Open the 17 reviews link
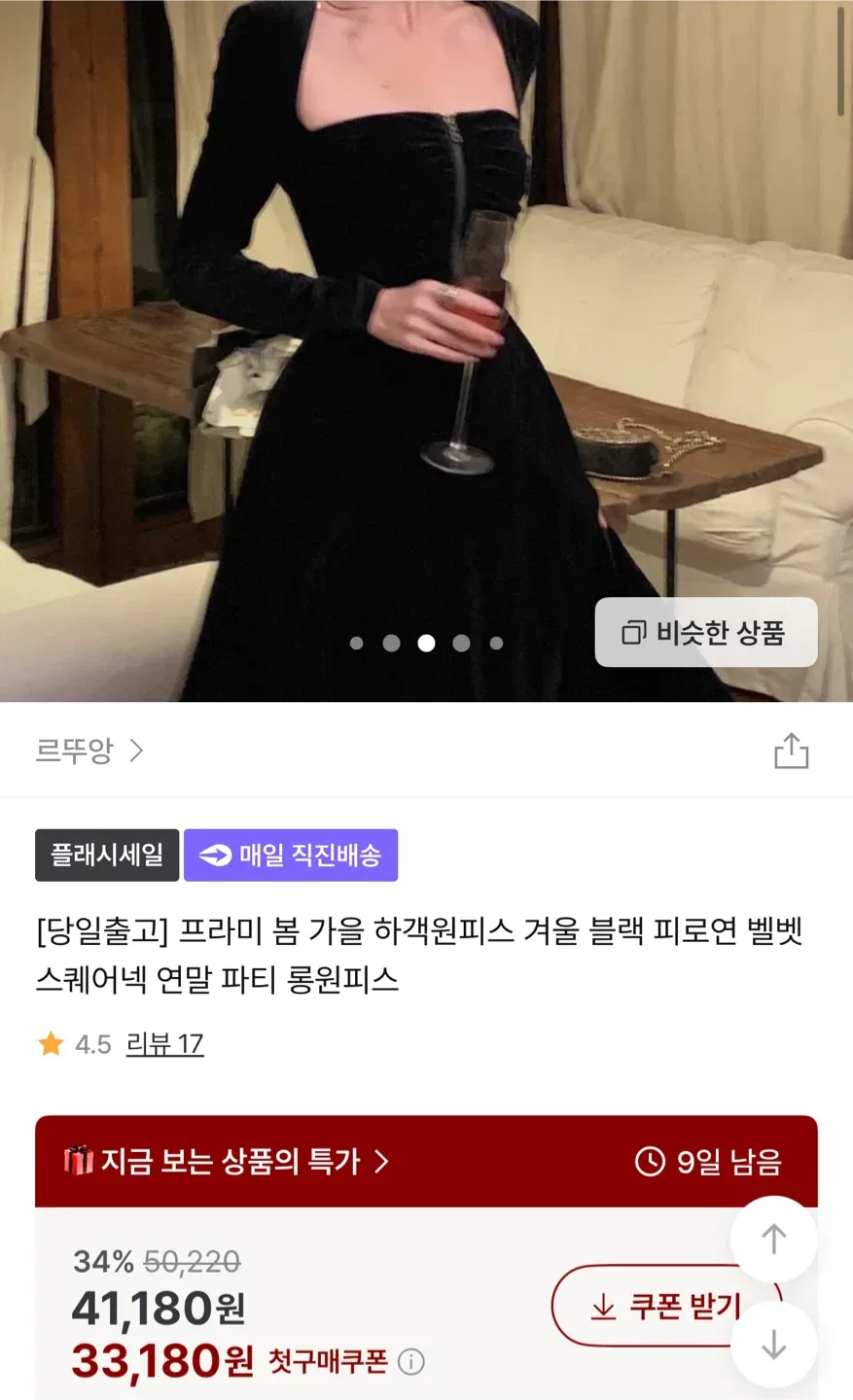Image resolution: width=853 pixels, height=1400 pixels. [x=164, y=1044]
